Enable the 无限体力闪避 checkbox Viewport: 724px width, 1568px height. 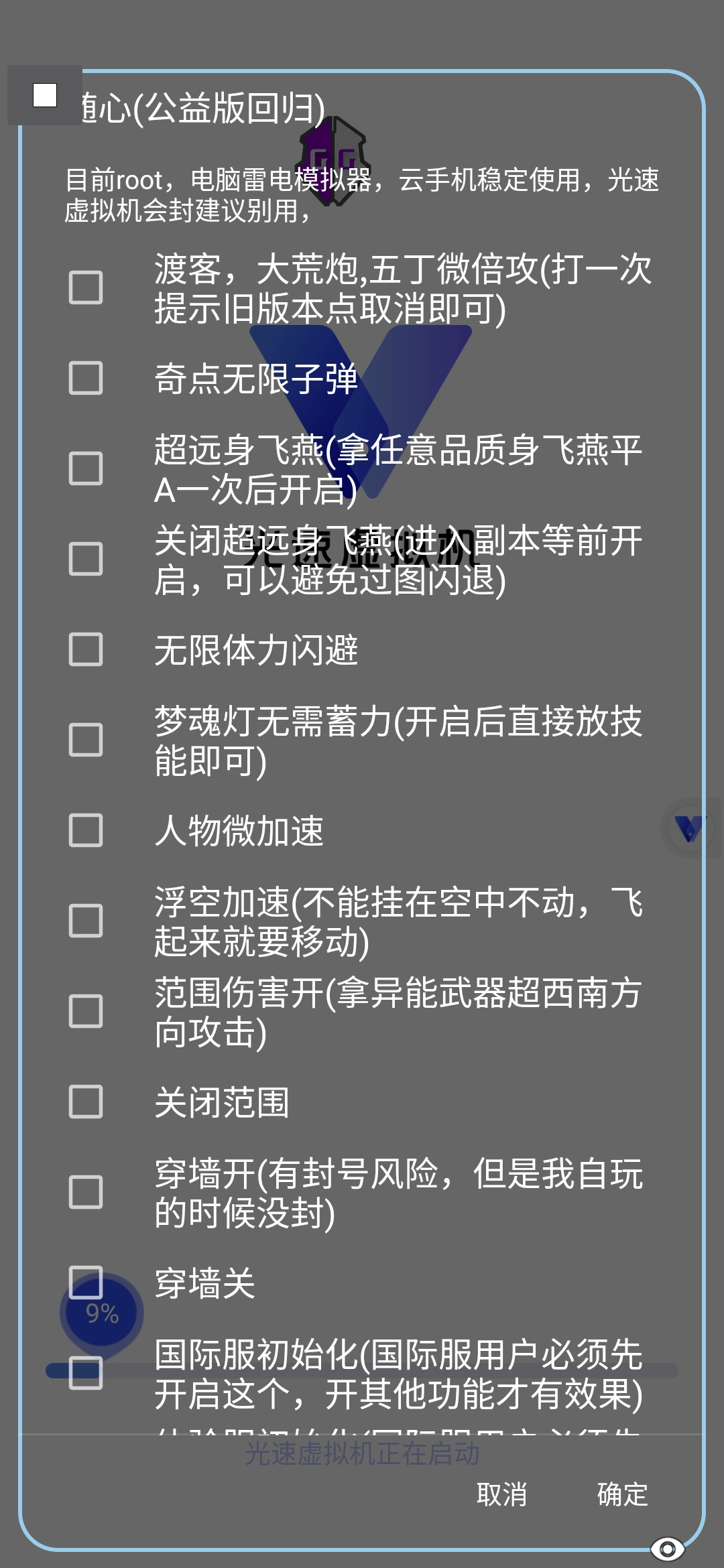coord(86,649)
